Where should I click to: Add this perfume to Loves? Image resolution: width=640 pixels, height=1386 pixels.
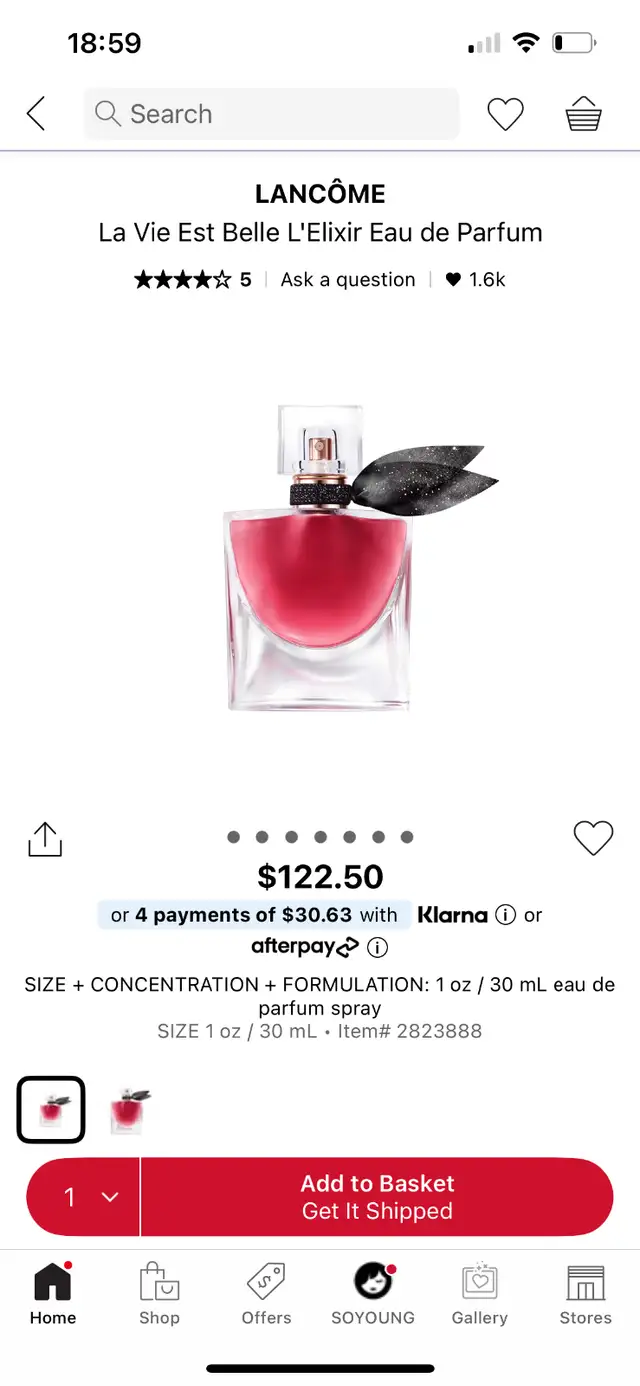point(593,838)
